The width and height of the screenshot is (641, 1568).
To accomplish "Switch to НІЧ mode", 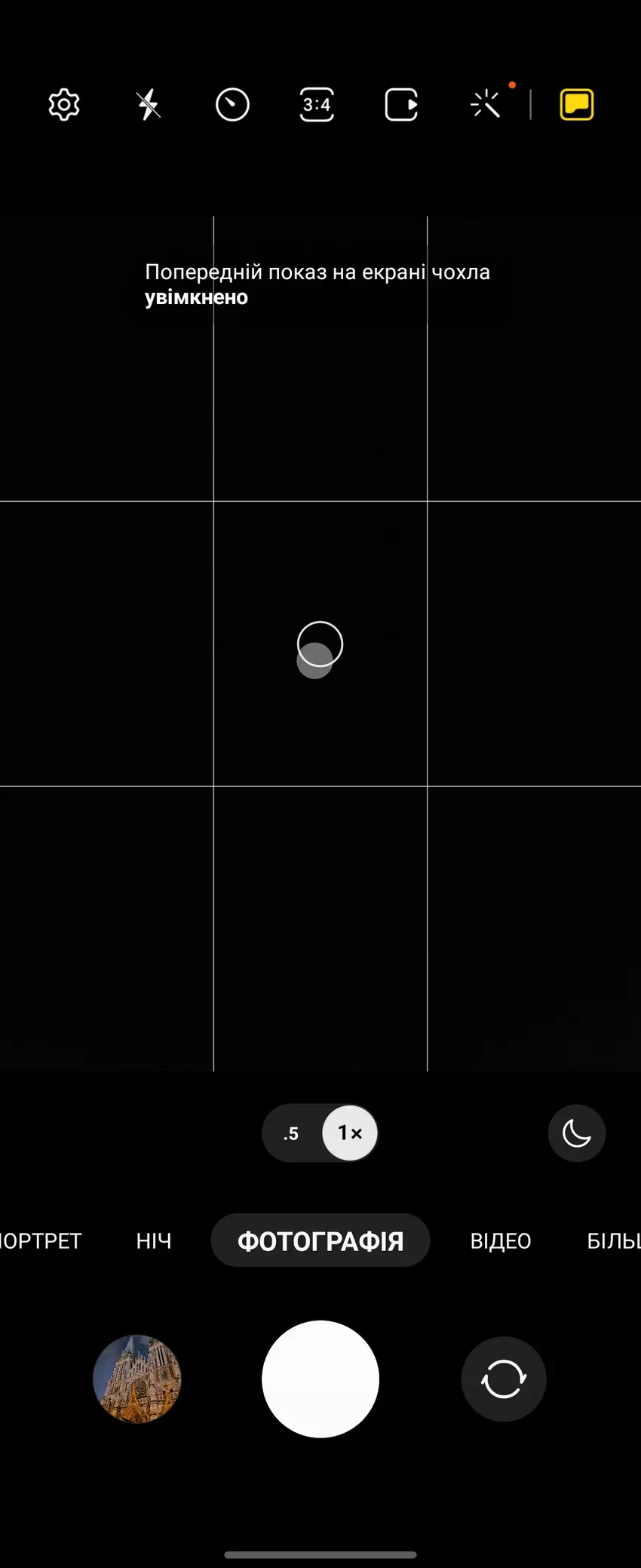I will 154,1241.
